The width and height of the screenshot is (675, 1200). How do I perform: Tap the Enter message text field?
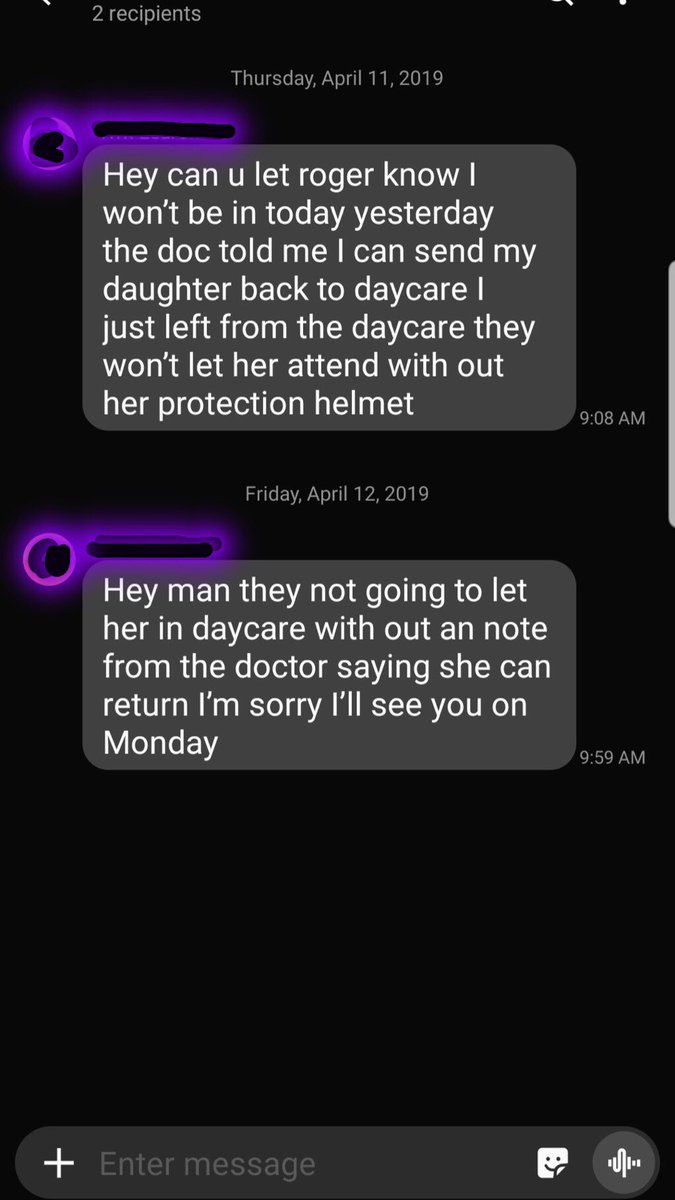point(300,1163)
